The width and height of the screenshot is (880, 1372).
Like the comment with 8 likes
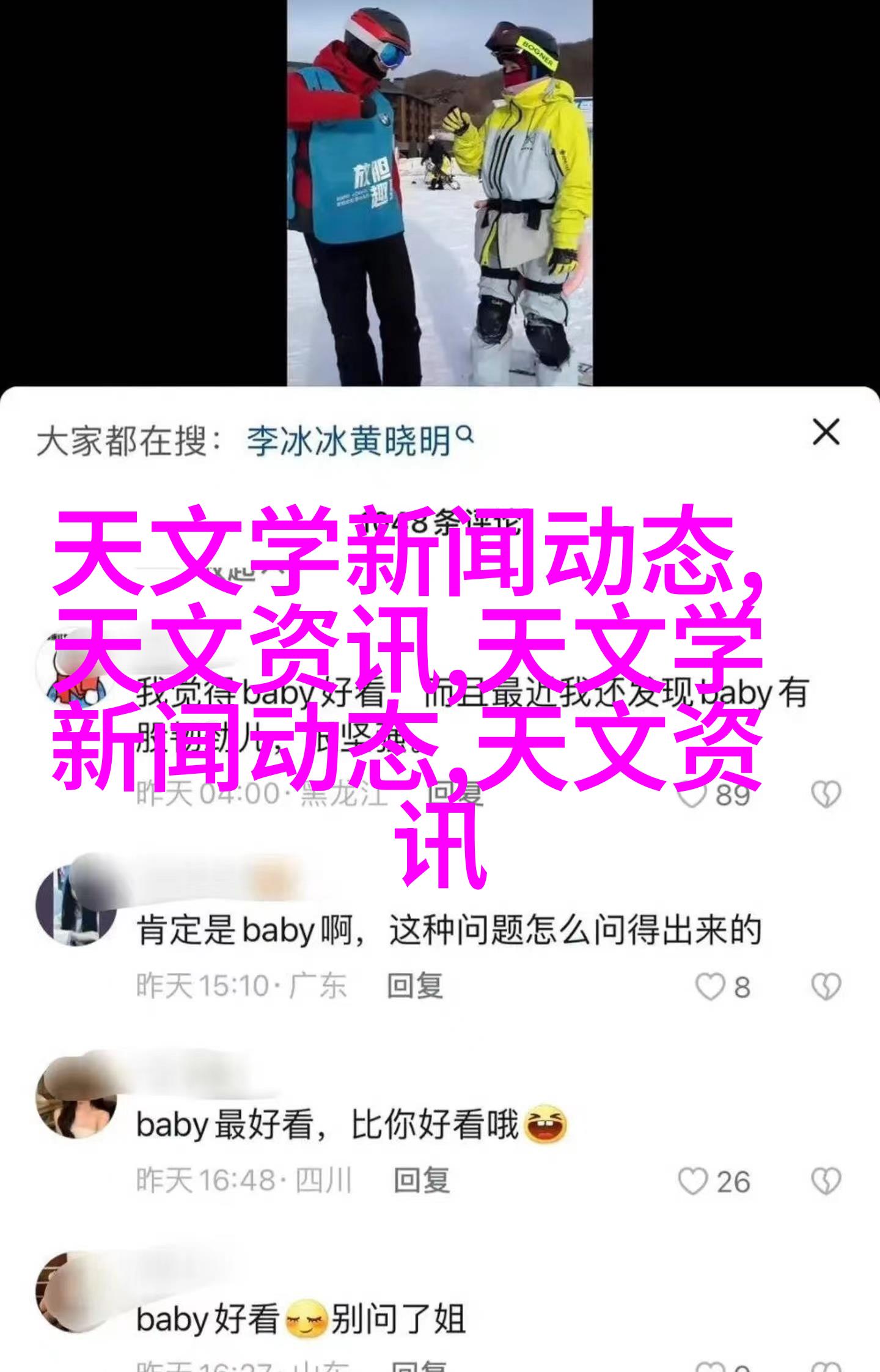[710, 986]
